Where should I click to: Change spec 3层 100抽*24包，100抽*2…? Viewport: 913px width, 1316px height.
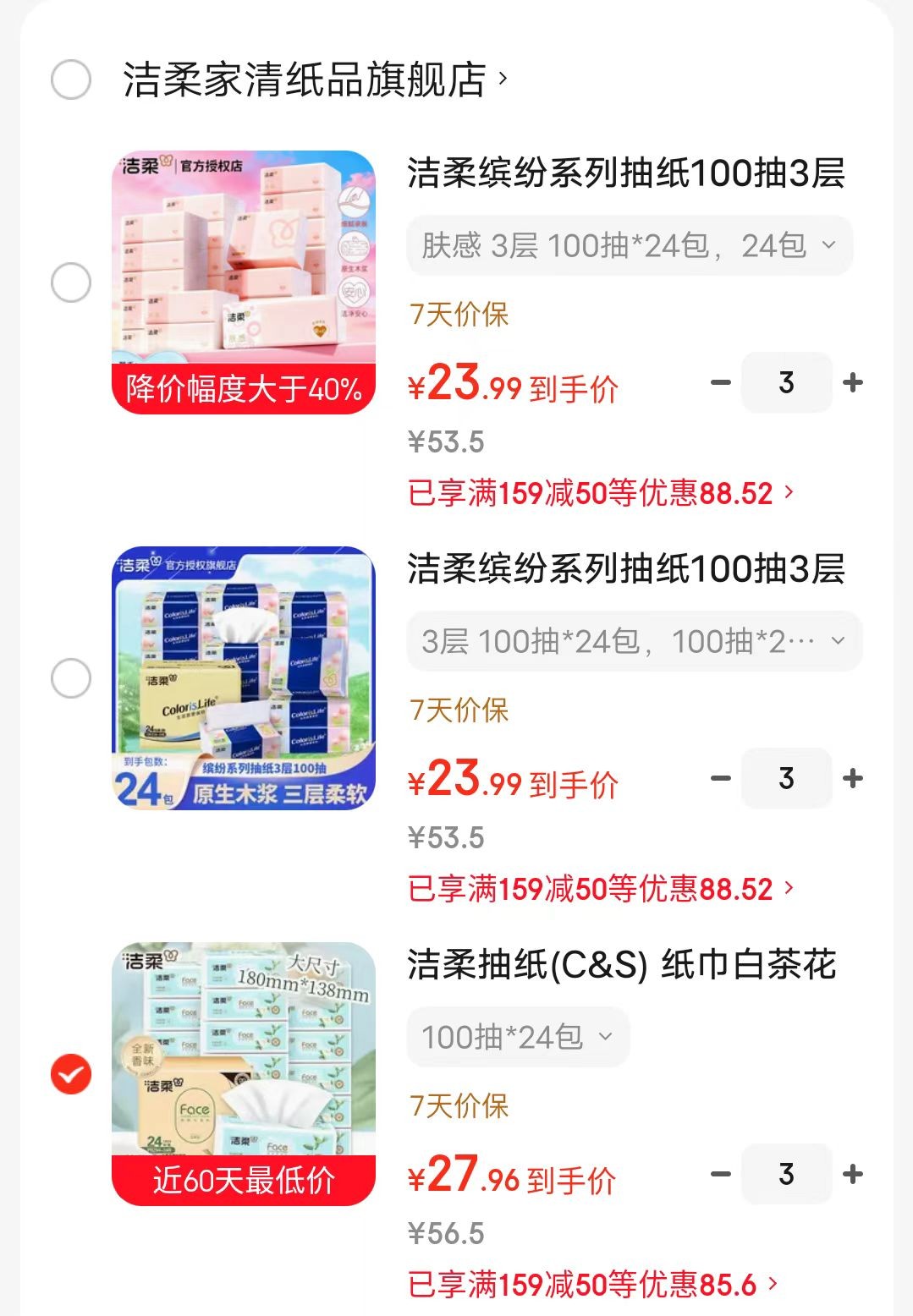(x=634, y=642)
